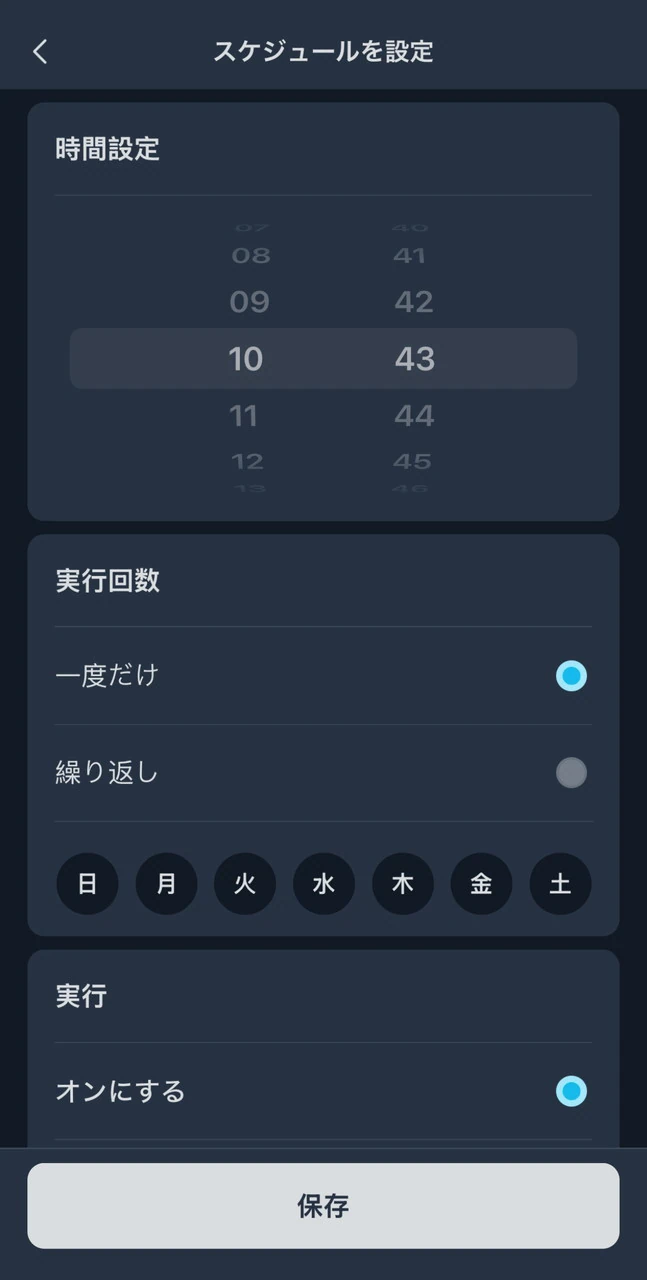Toggle Saturday (土) day chip
This screenshot has height=1280, width=647.
point(560,884)
